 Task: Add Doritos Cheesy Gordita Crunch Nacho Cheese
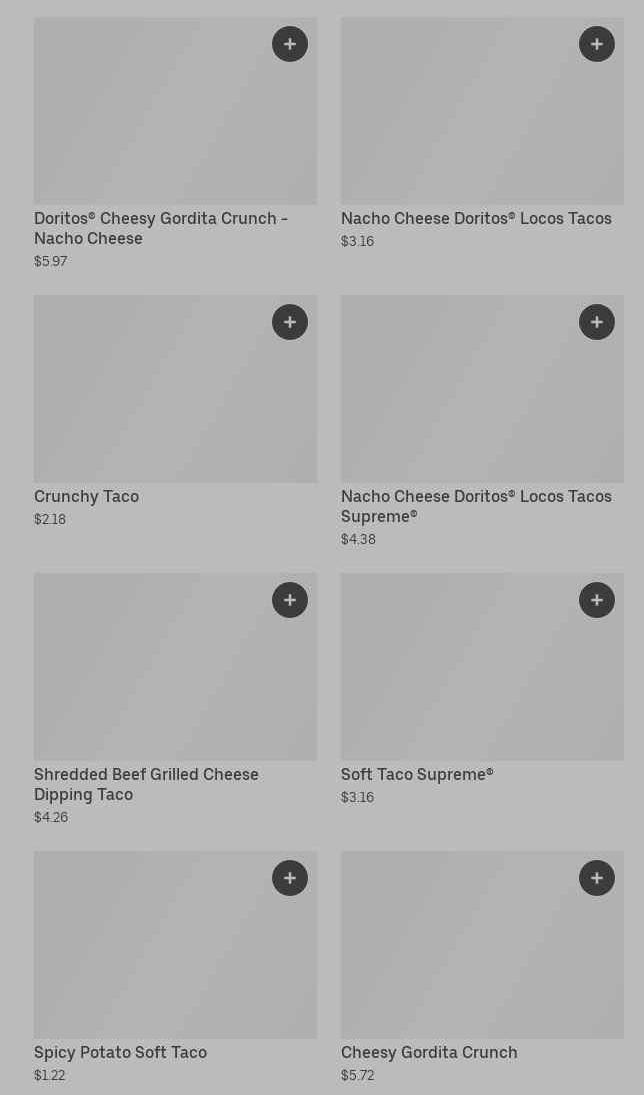(x=290, y=44)
